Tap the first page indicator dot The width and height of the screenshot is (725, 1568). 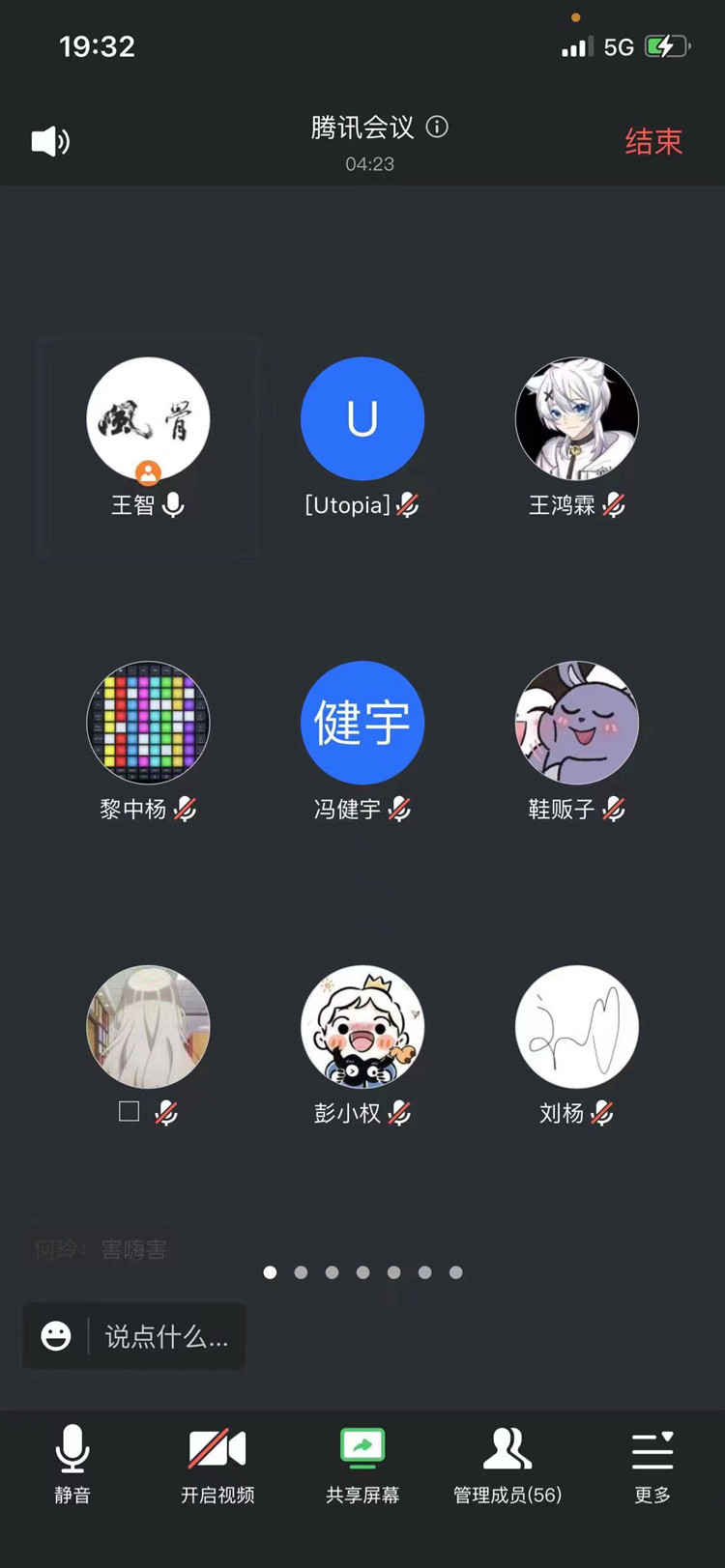270,1272
